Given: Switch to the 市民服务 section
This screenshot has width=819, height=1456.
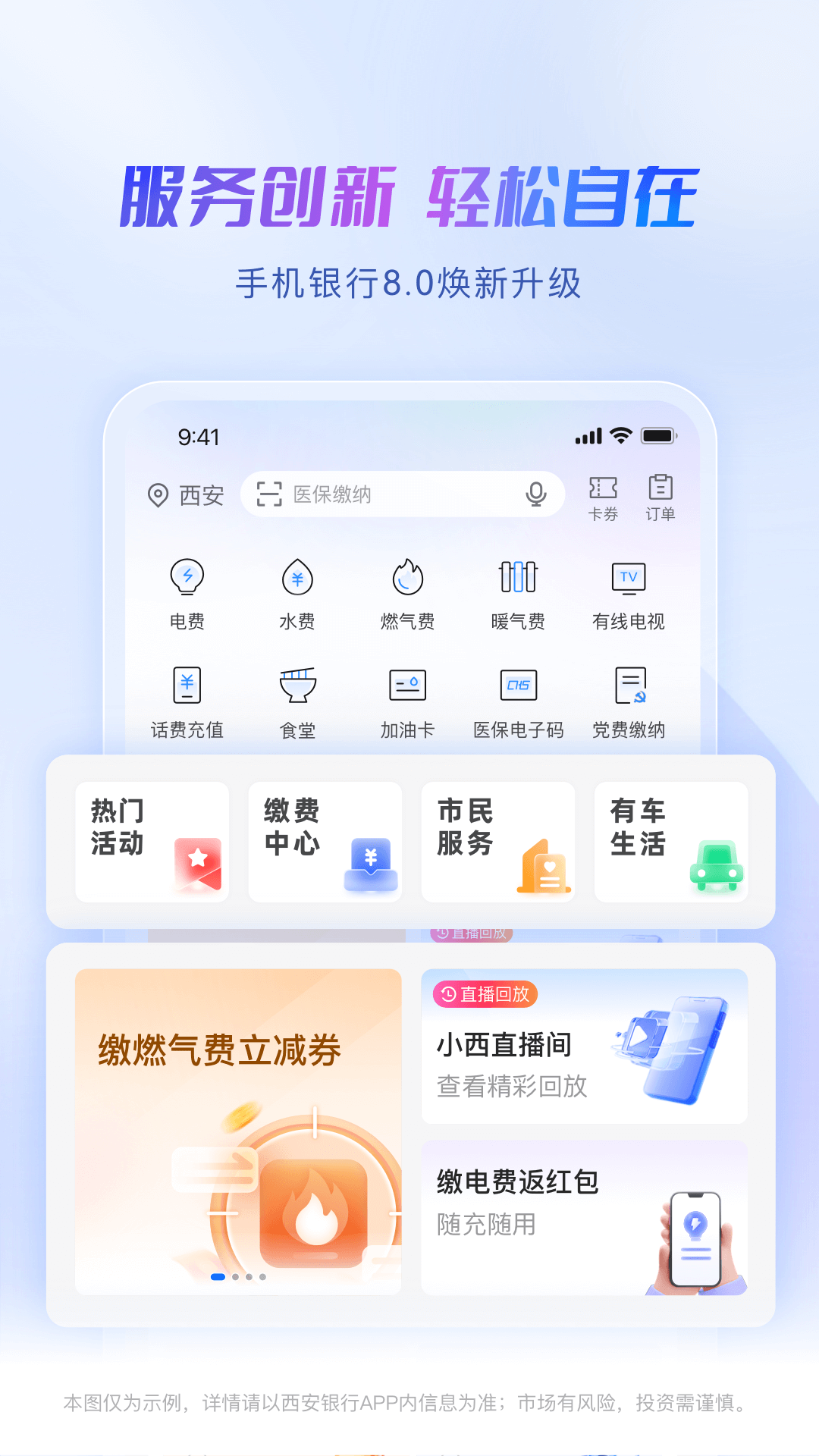Looking at the screenshot, I should pyautogui.click(x=498, y=842).
